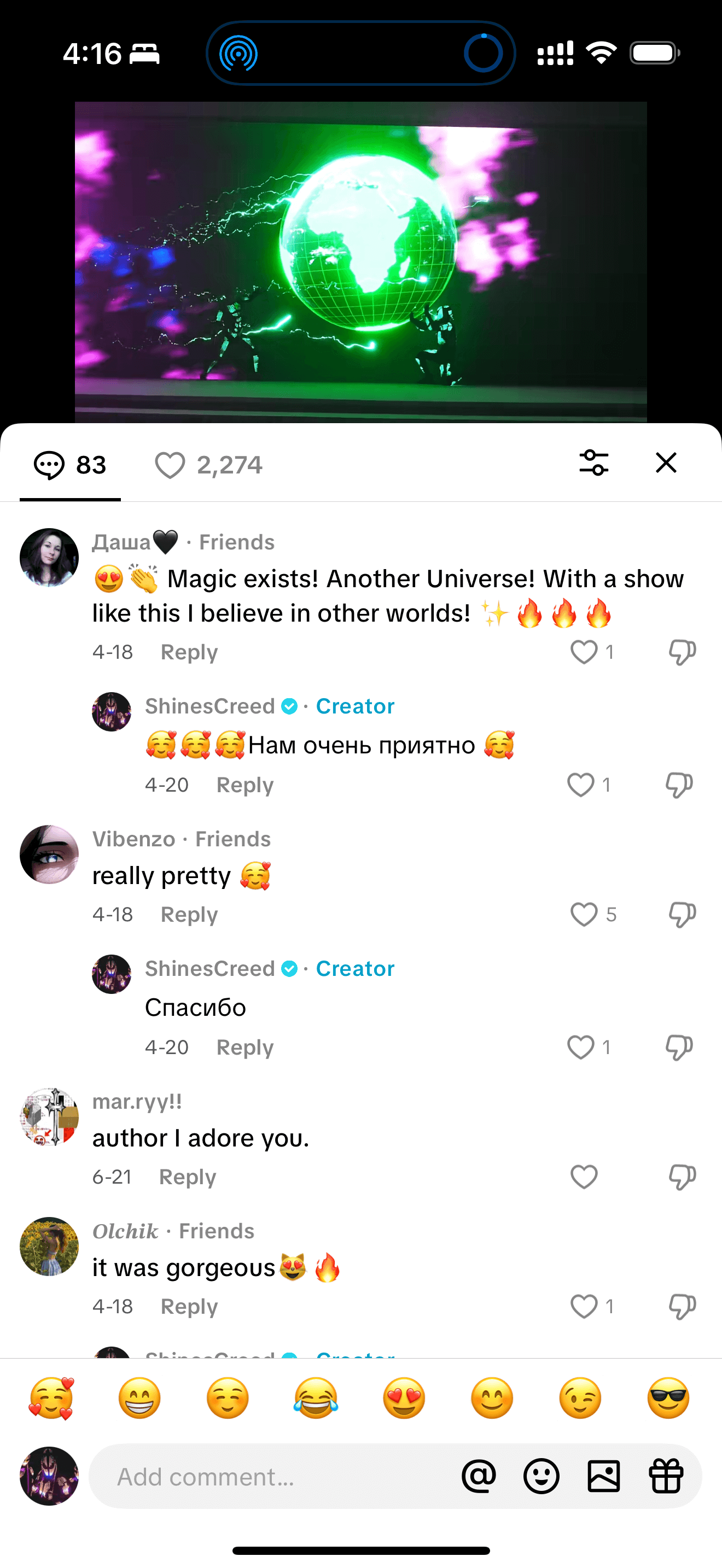722x1568 pixels.
Task: Tap the Add comment text field
Action: pyautogui.click(x=274, y=1477)
